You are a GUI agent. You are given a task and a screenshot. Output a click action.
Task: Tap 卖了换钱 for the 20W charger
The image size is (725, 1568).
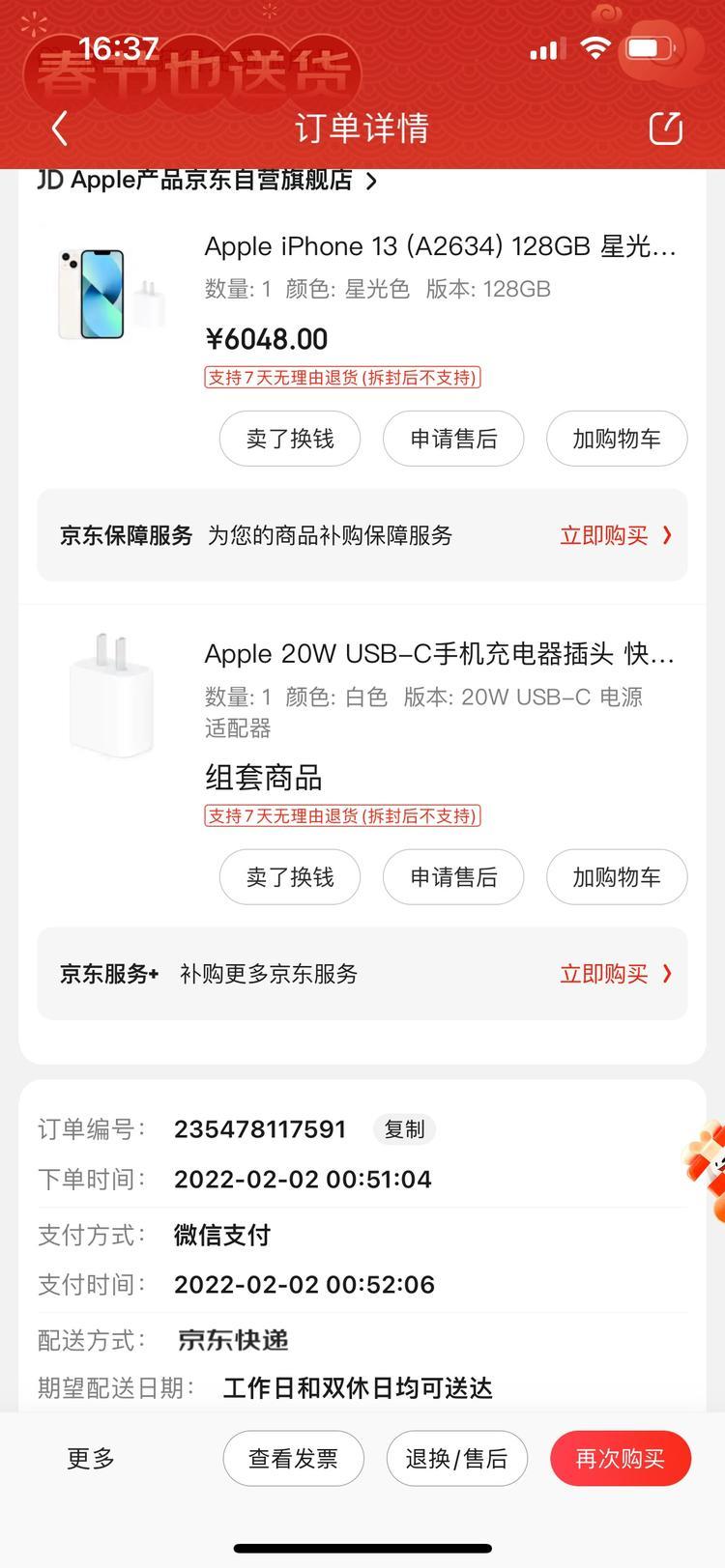pos(290,877)
